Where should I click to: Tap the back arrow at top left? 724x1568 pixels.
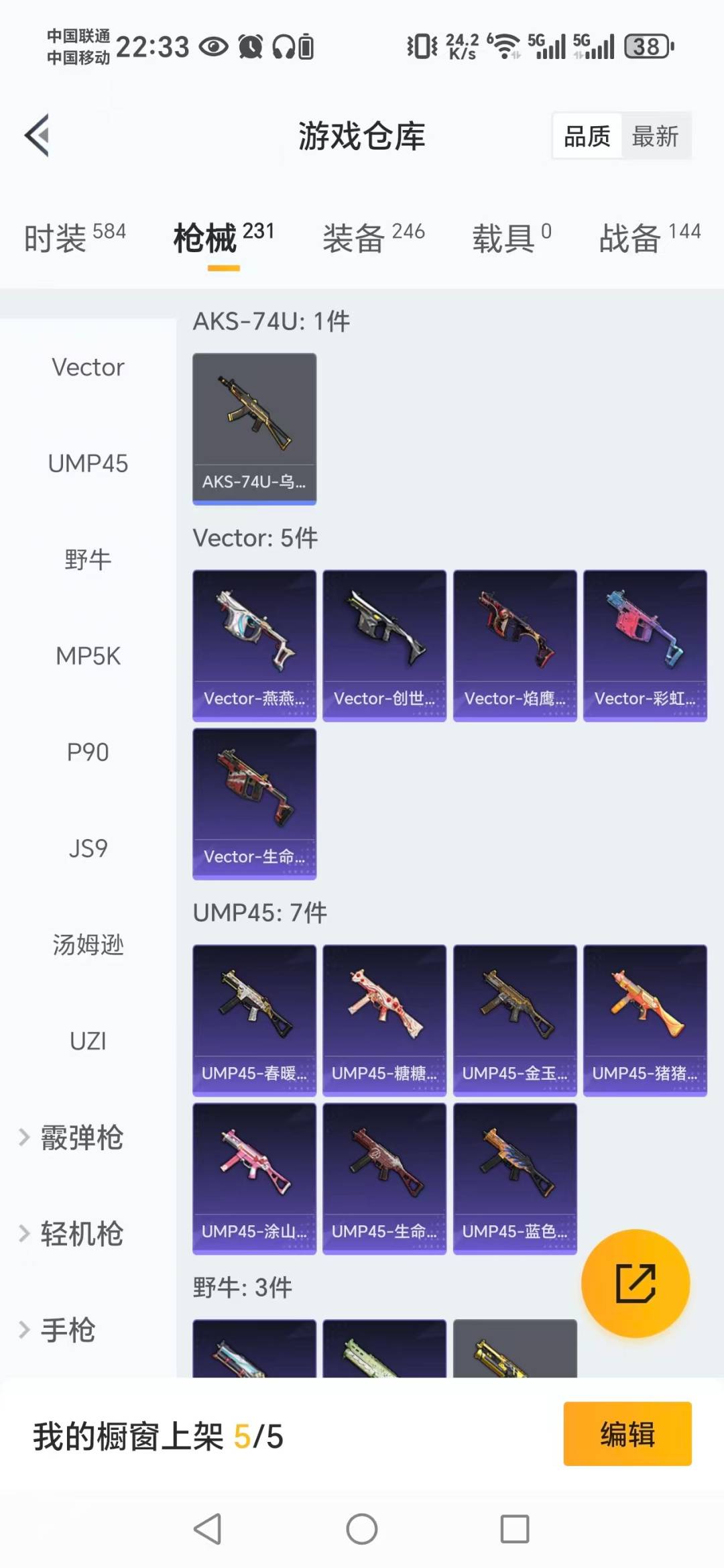38,133
